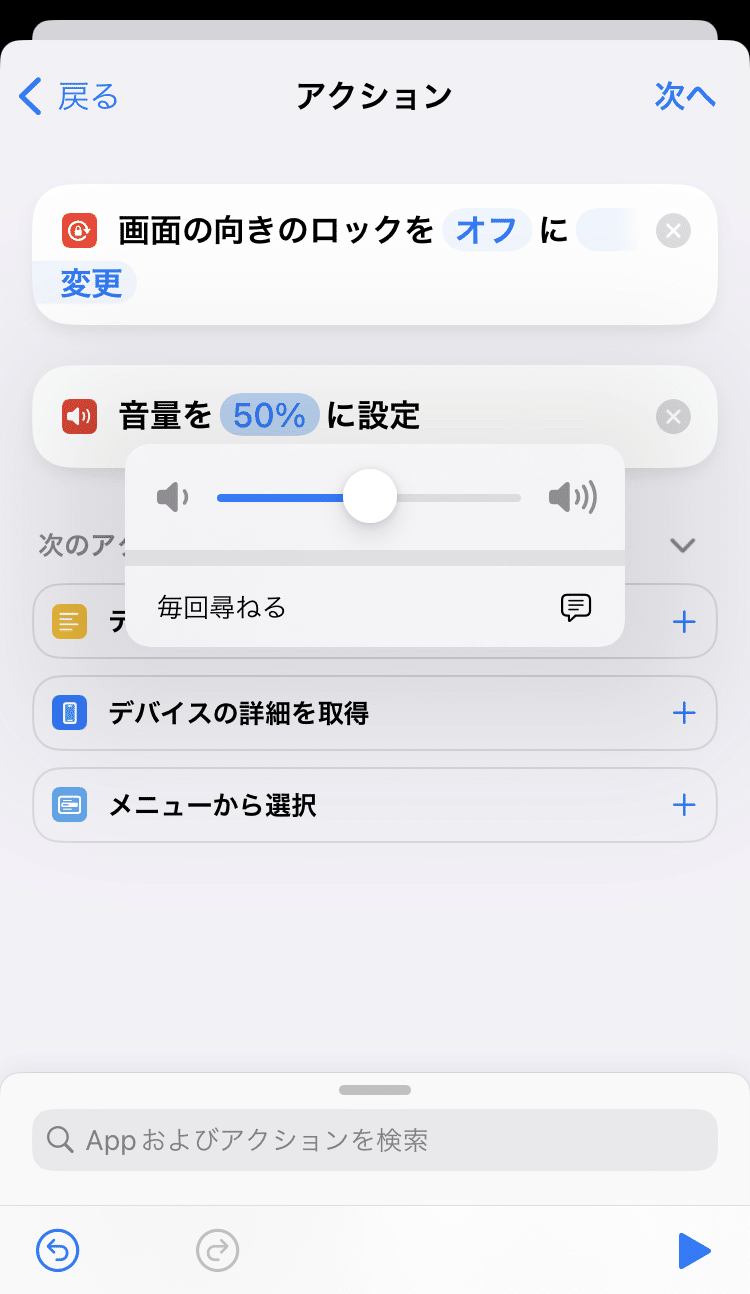
Task: Delete the 音量を設定 action
Action: (x=673, y=416)
